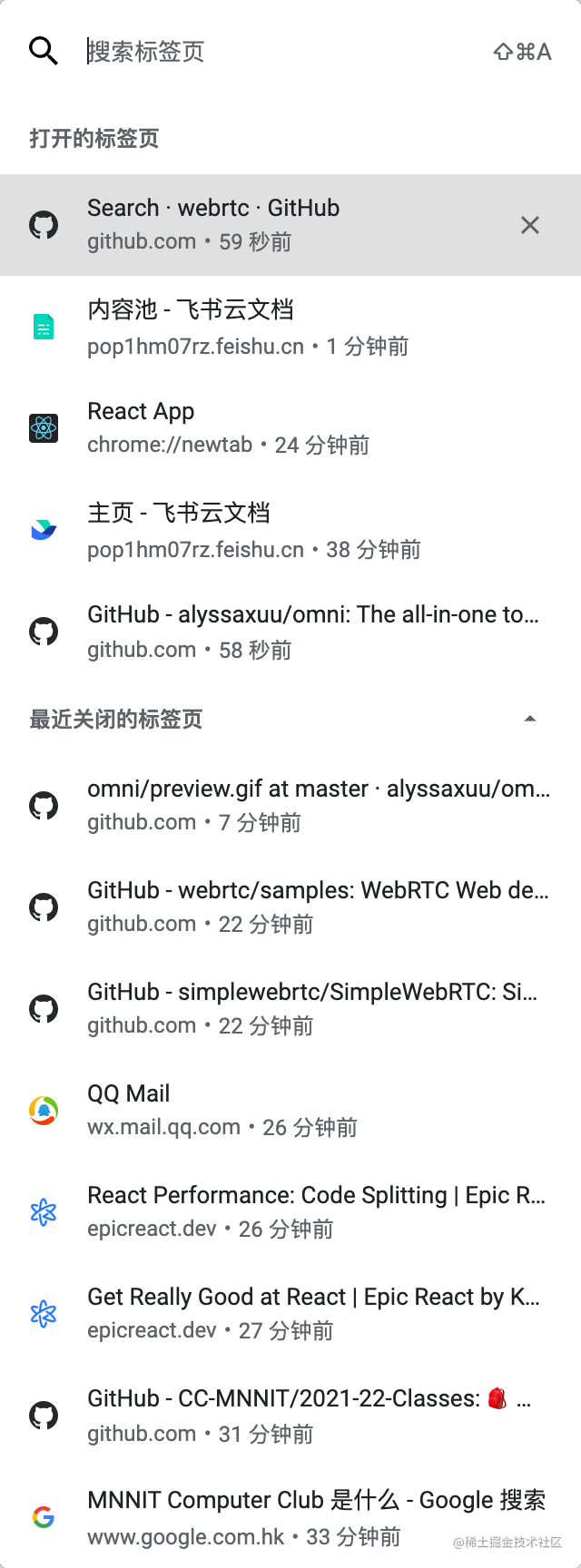This screenshot has width=581, height=1568.
Task: Reopen Get Really Good at React tab
Action: coord(272,1313)
